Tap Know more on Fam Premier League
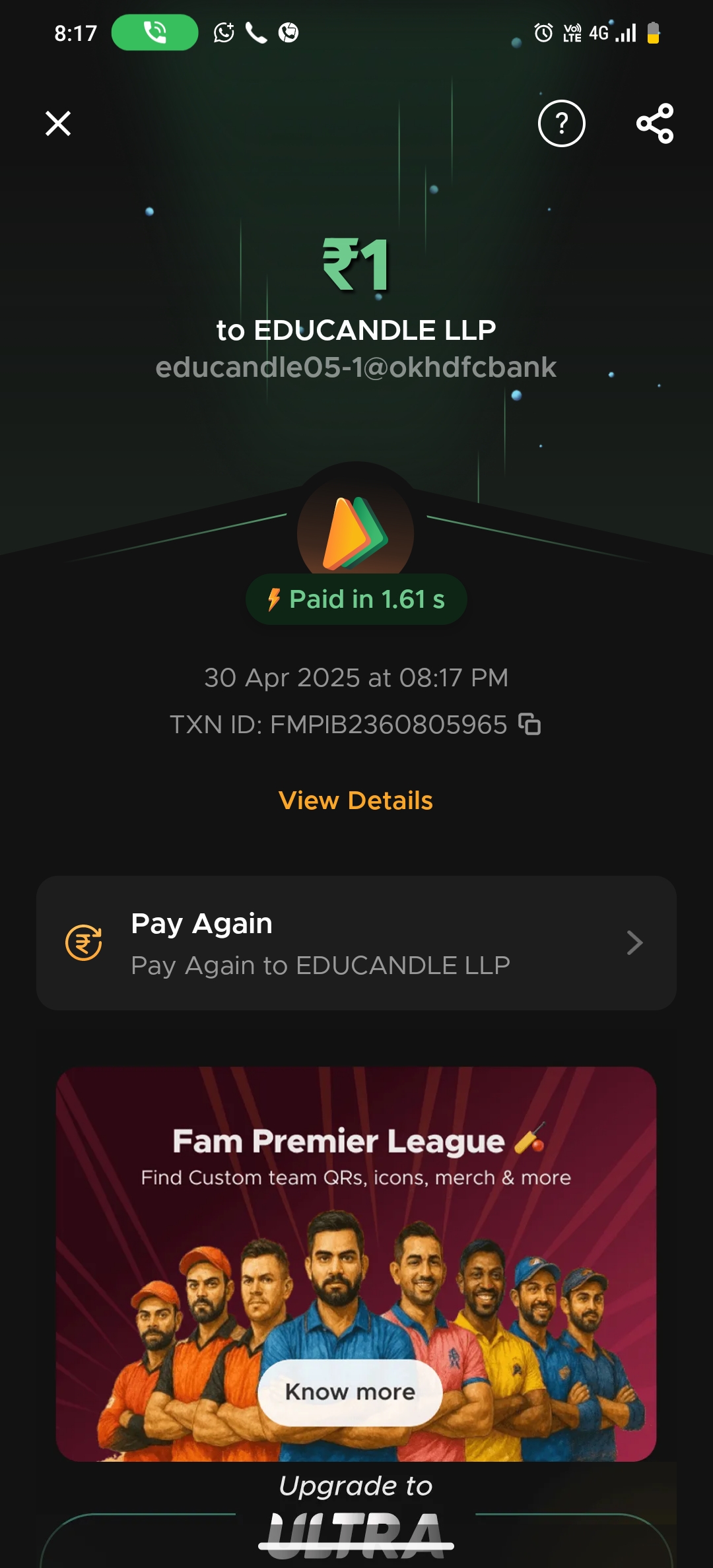The width and height of the screenshot is (713, 1568). pyautogui.click(x=350, y=1392)
